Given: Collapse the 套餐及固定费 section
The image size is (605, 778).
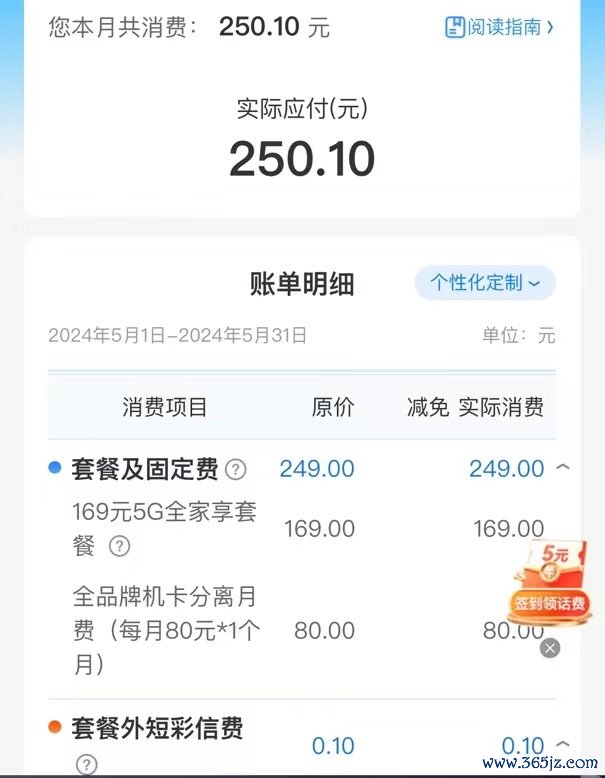Looking at the screenshot, I should pyautogui.click(x=562, y=467).
